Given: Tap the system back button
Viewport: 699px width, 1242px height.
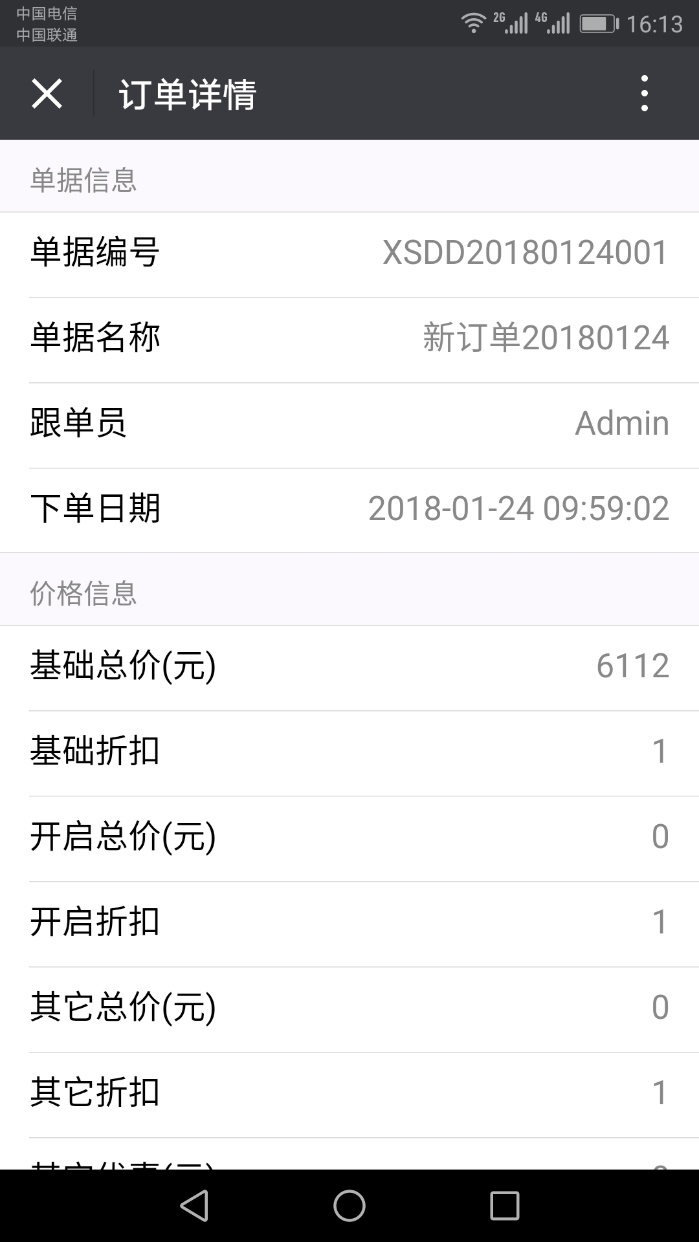Looking at the screenshot, I should 194,1205.
